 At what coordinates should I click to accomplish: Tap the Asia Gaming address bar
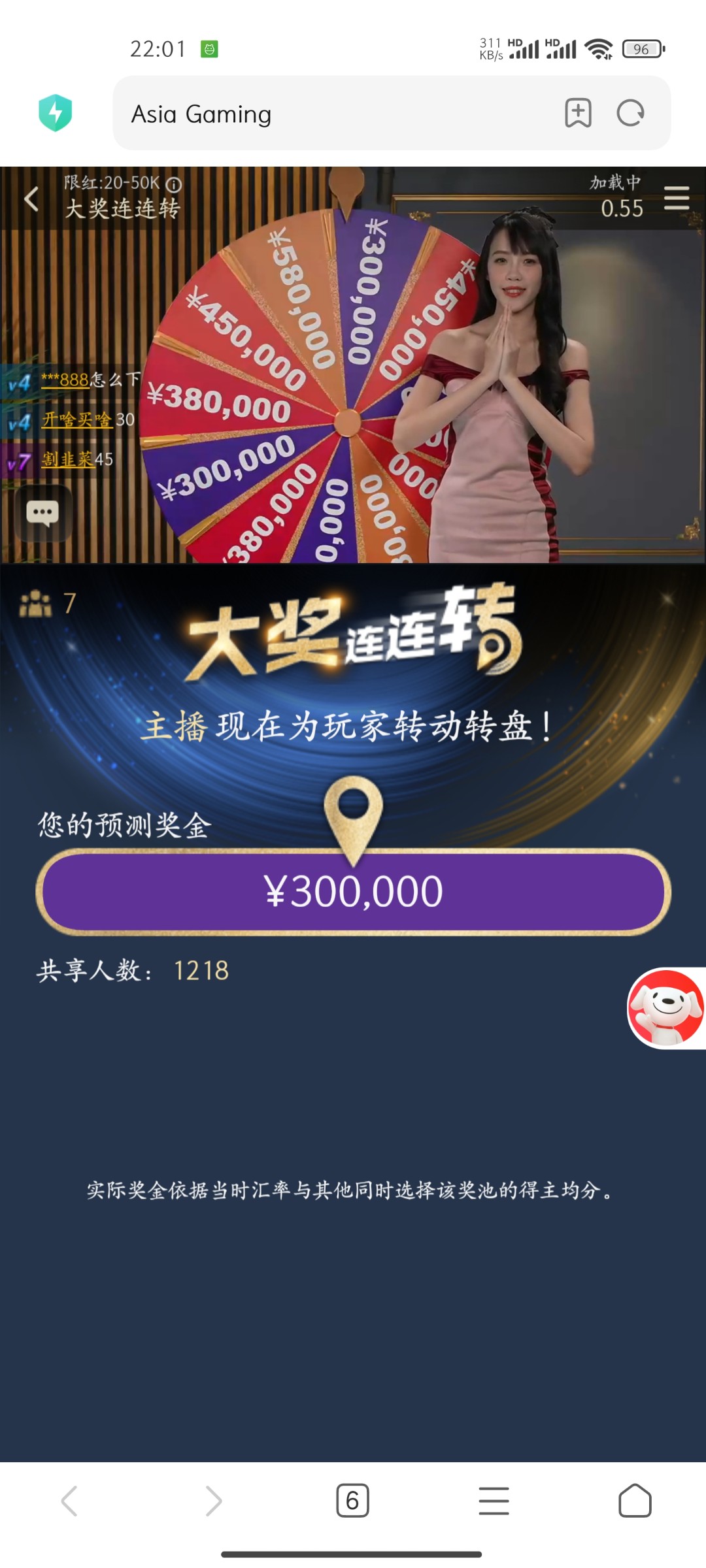pos(327,114)
